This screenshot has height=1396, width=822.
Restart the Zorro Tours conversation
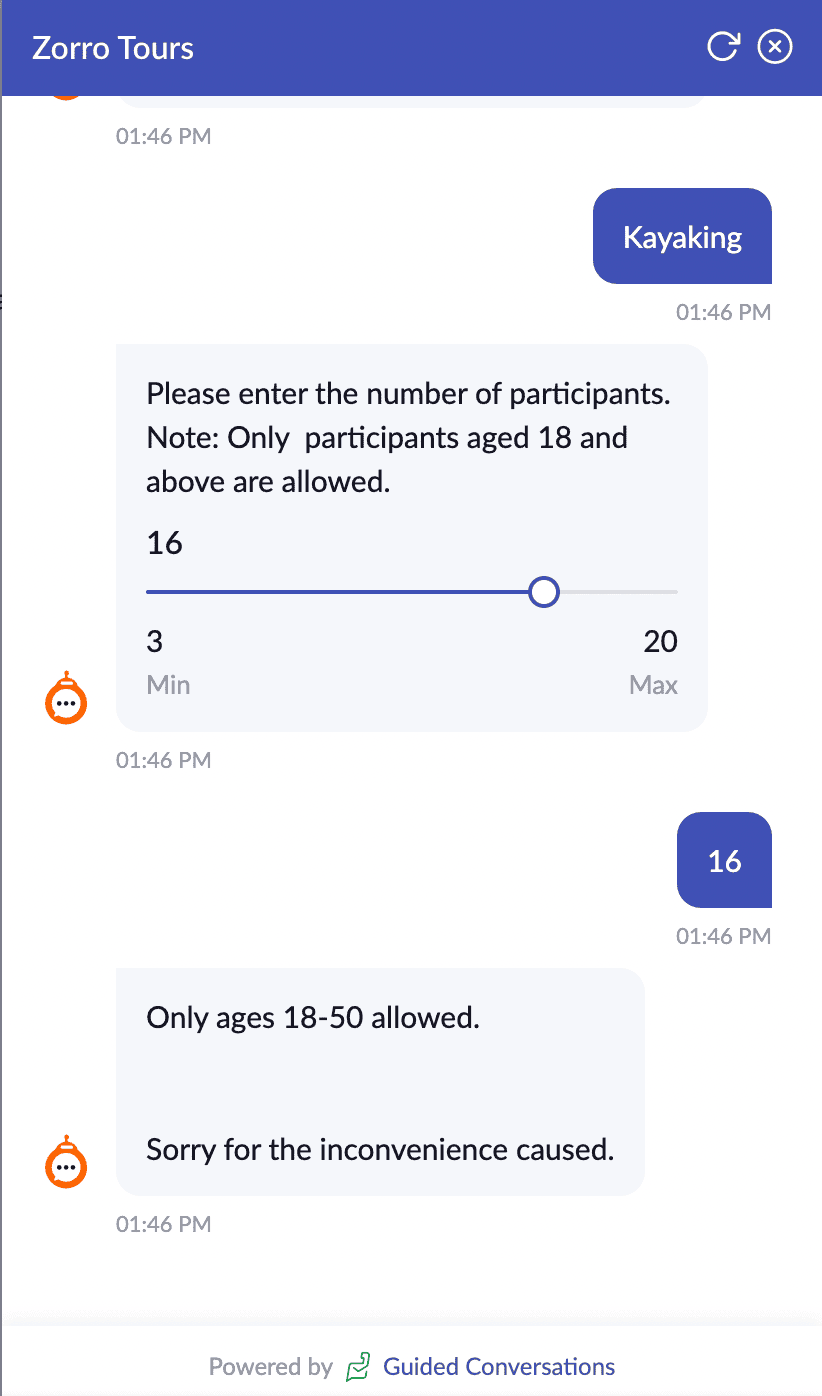(x=722, y=47)
